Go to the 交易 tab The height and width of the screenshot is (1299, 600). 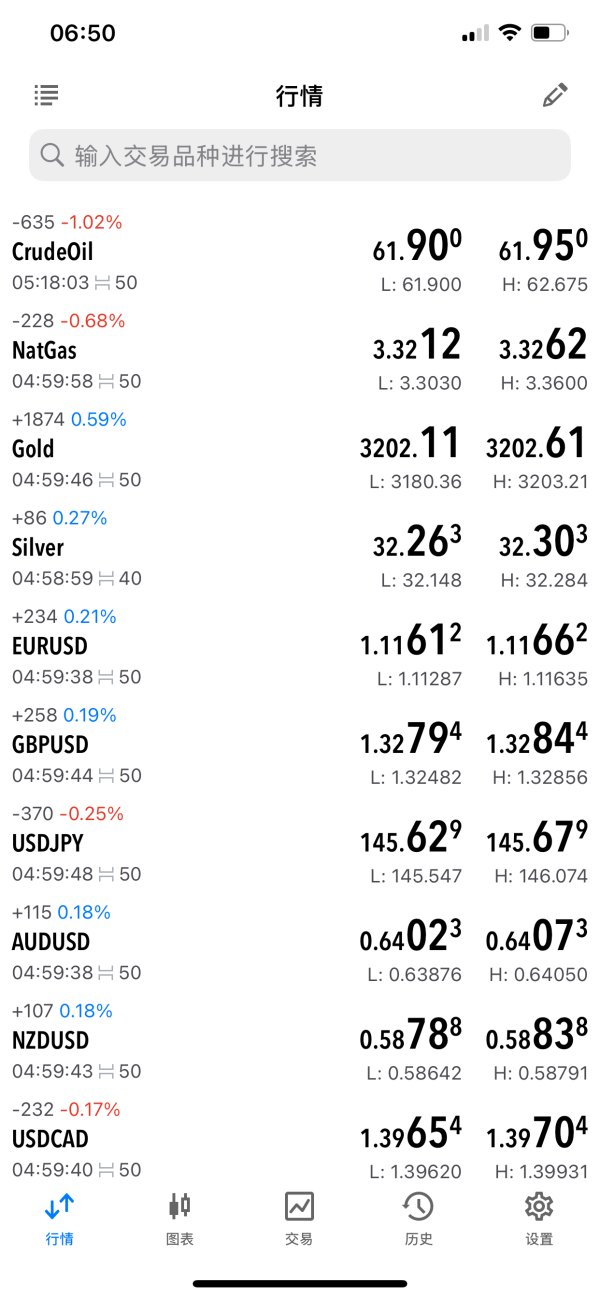tap(300, 1219)
